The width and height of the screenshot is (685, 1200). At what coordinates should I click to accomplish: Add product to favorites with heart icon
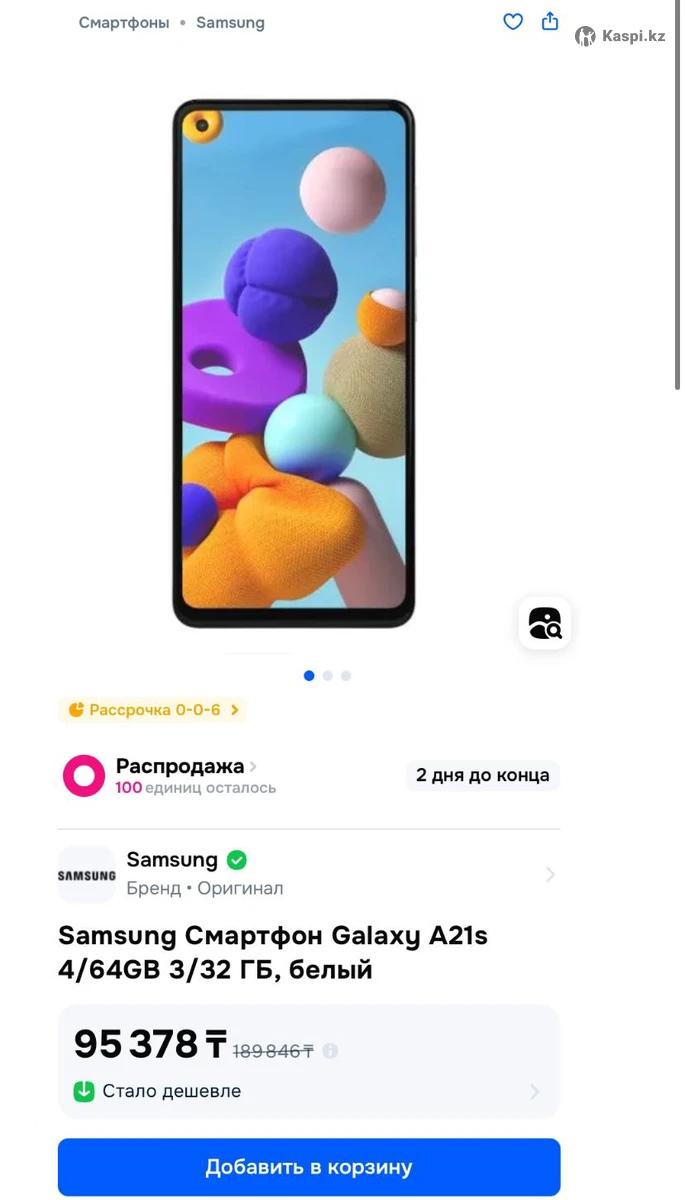tap(513, 22)
